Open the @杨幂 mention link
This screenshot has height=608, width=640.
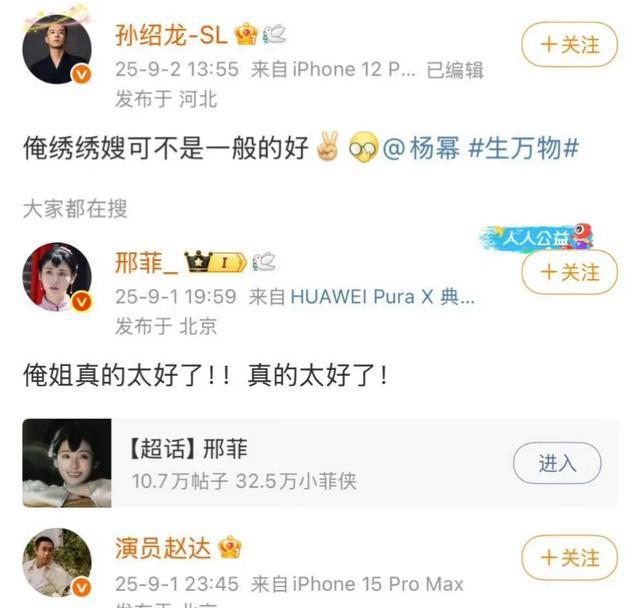[420, 148]
